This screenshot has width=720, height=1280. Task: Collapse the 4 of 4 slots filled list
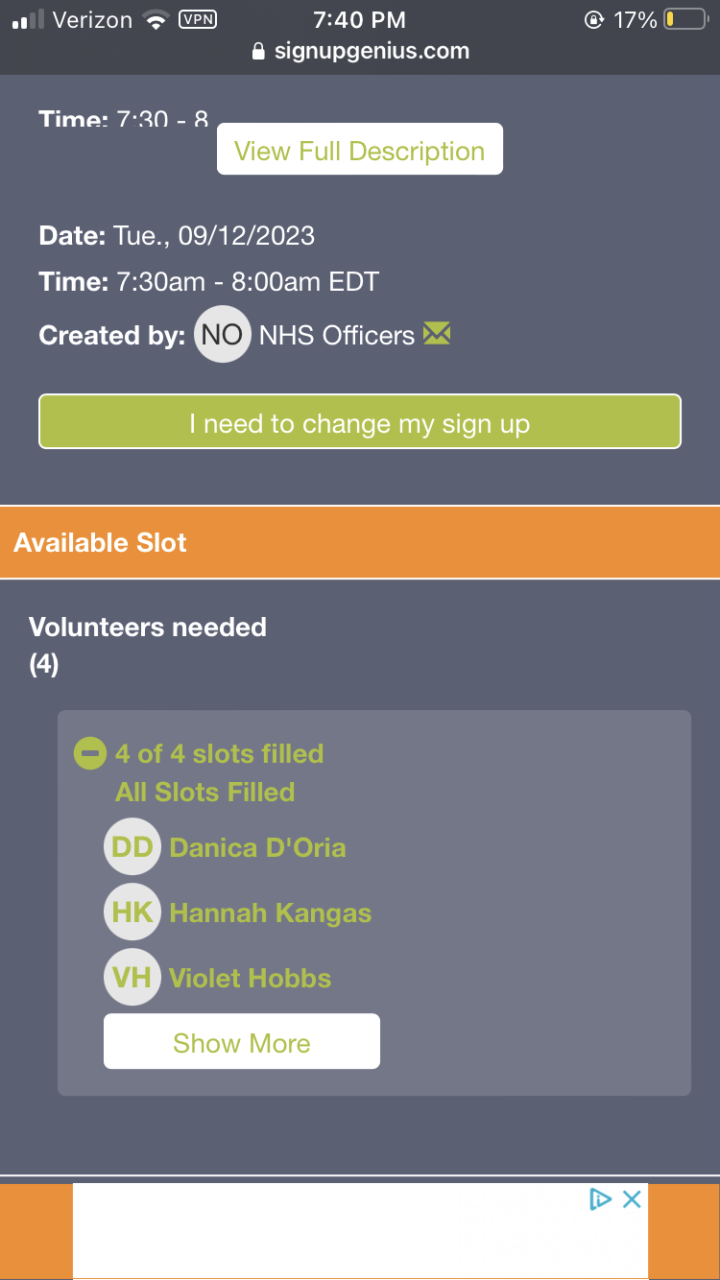coord(89,754)
